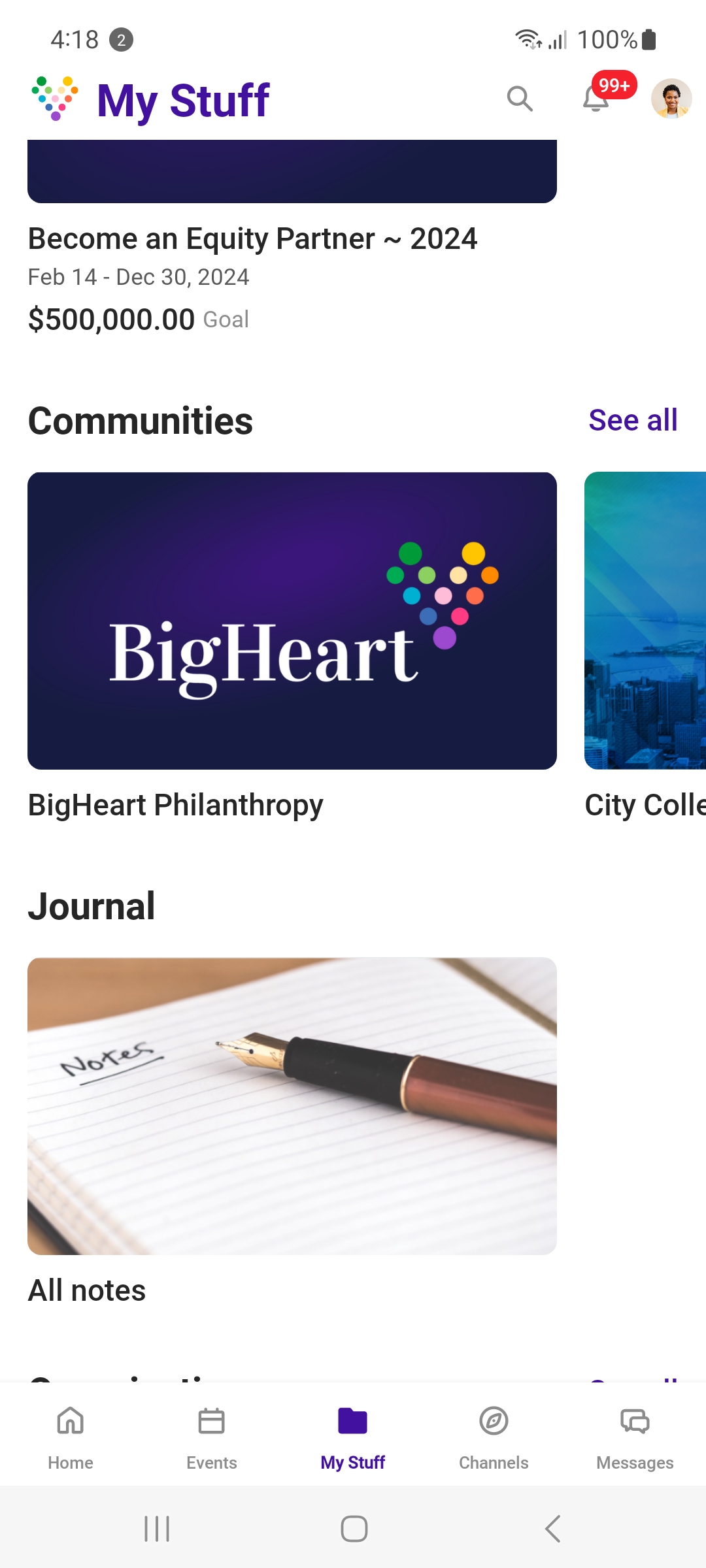Open the search icon in the app bar
Image resolution: width=706 pixels, height=1568 pixels.
[x=520, y=99]
